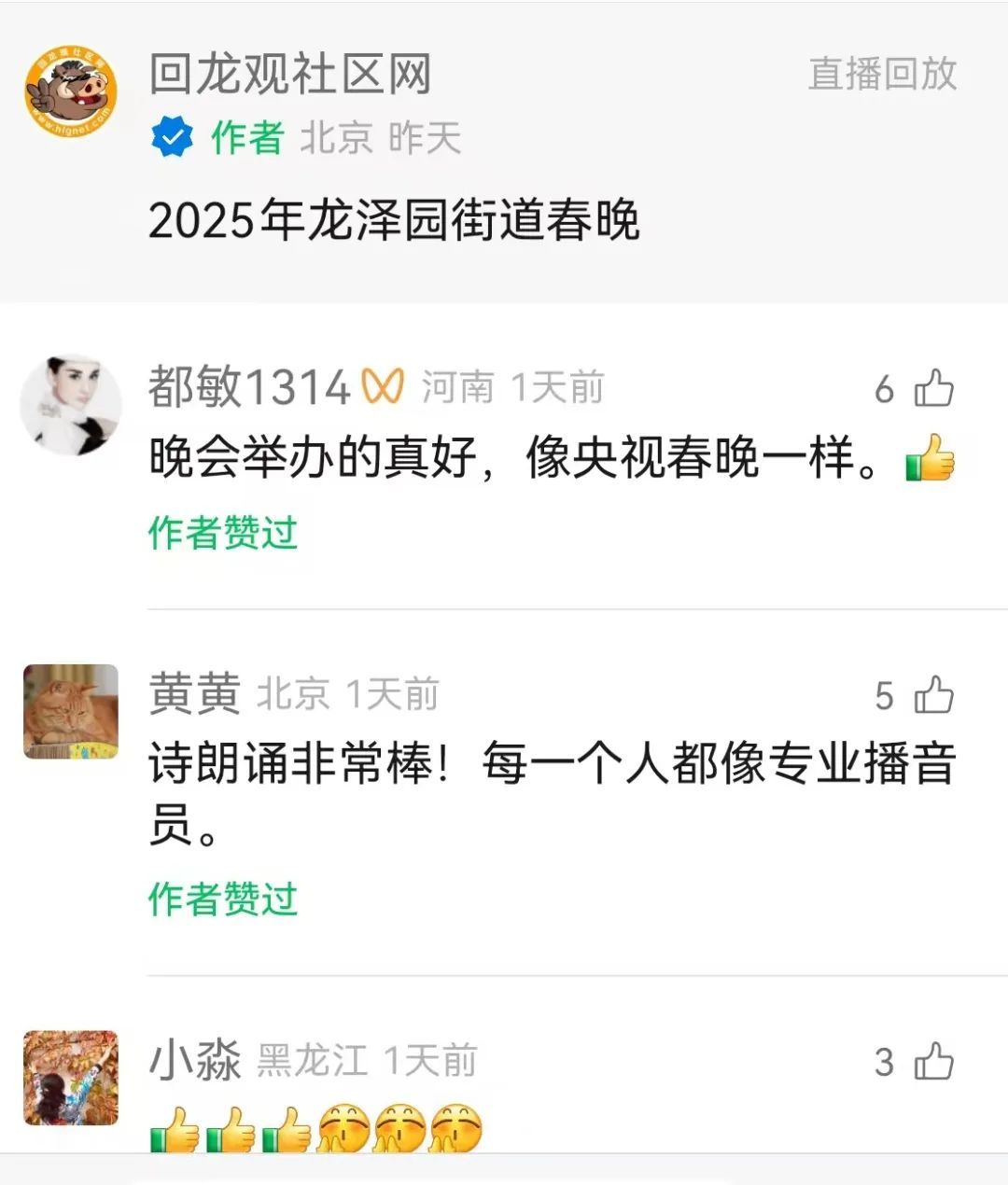Like 都敏1314's comment
Screen dimensions: 1008x1185
(x=932, y=388)
